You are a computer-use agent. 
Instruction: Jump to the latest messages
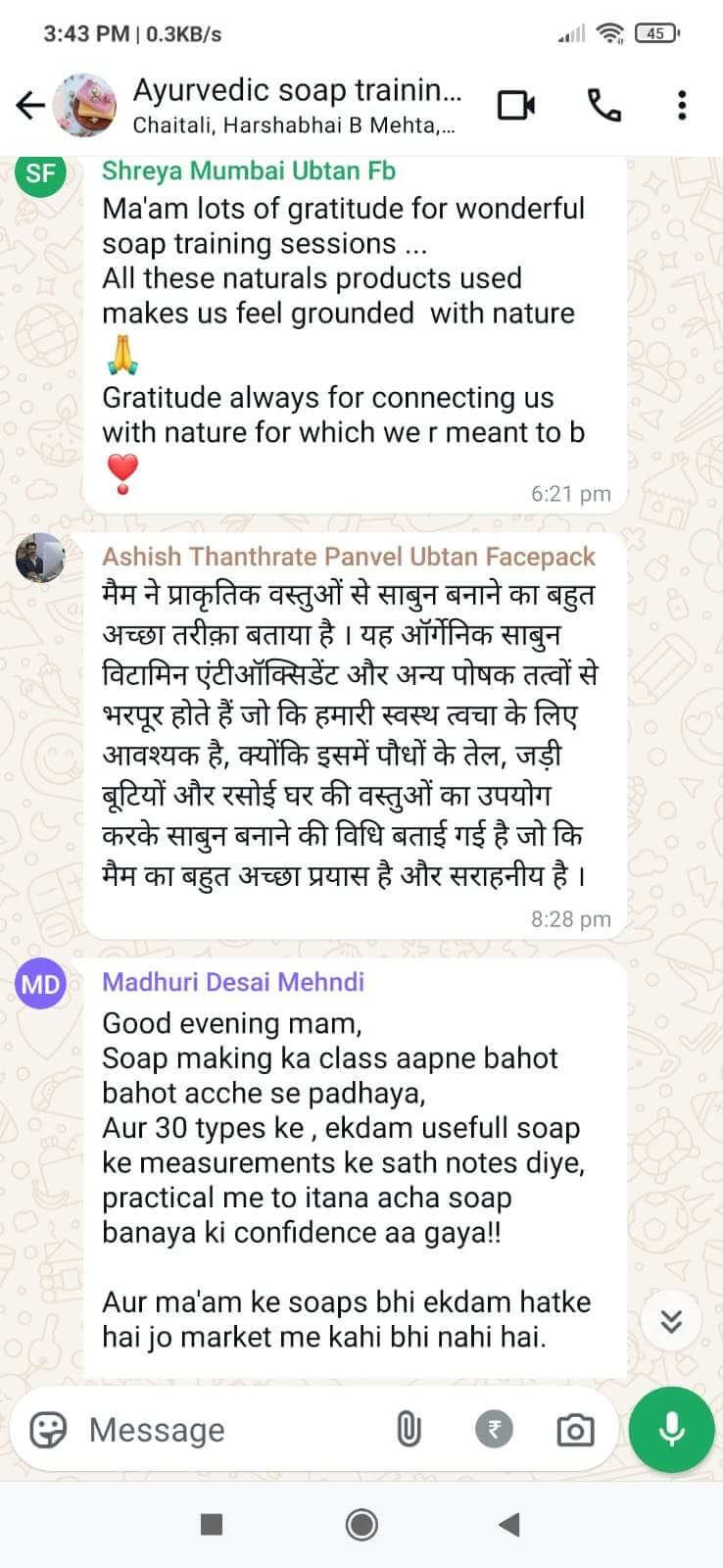[x=671, y=1320]
